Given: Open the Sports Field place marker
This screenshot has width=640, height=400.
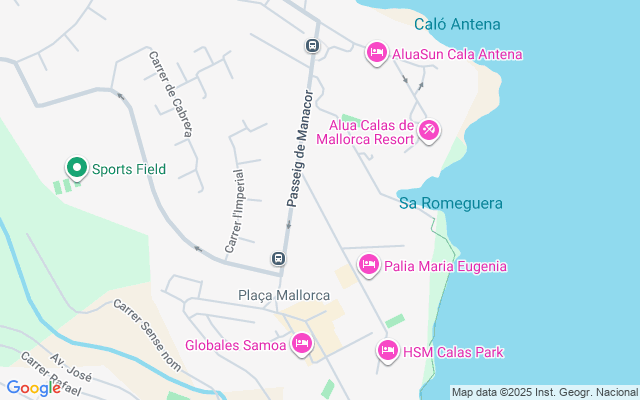Looking at the screenshot, I should point(75,168).
